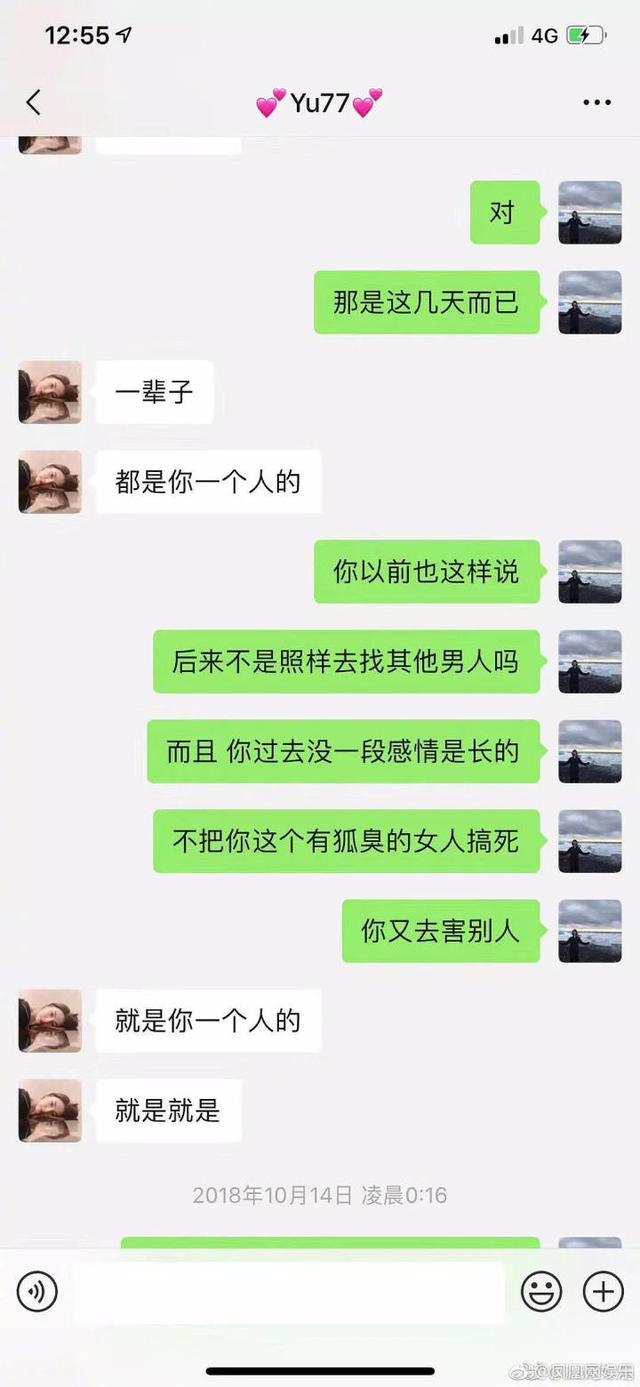Open the chat info overflow menu
This screenshot has width=640, height=1387.
[596, 103]
